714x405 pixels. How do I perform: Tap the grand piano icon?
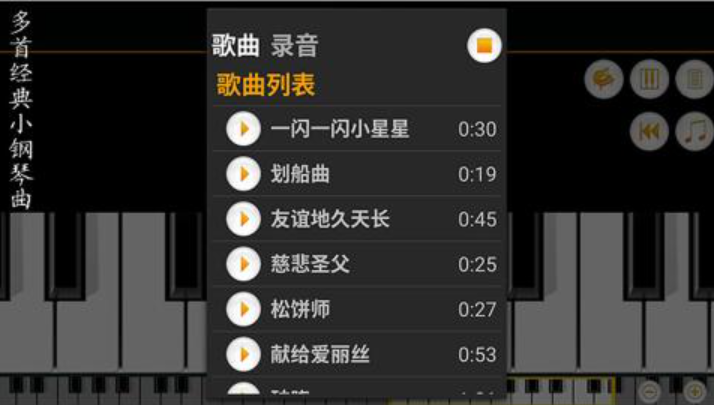click(603, 79)
